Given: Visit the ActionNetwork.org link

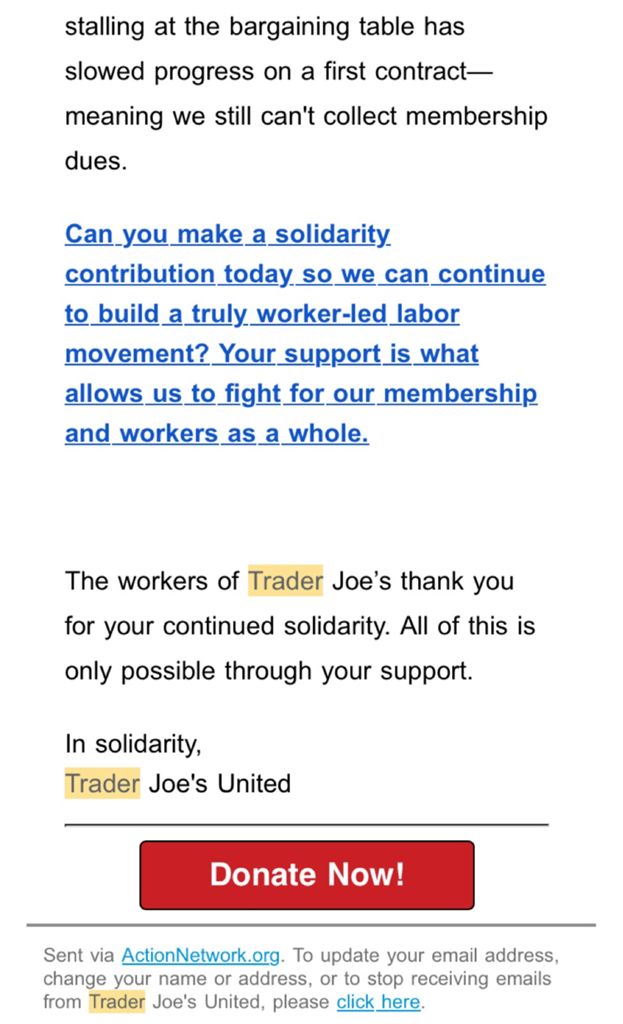Looking at the screenshot, I should [200, 955].
